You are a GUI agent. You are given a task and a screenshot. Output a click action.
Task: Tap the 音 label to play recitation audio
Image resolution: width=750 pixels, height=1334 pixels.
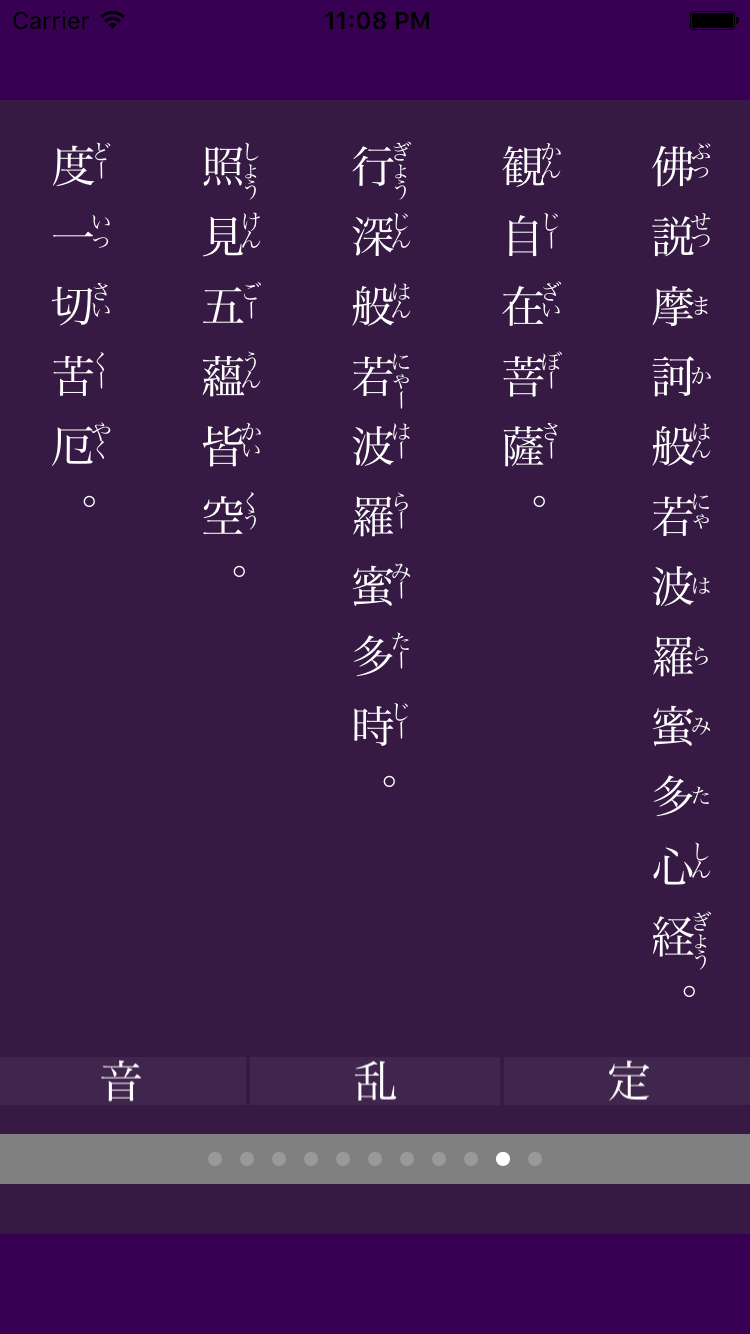[123, 1081]
